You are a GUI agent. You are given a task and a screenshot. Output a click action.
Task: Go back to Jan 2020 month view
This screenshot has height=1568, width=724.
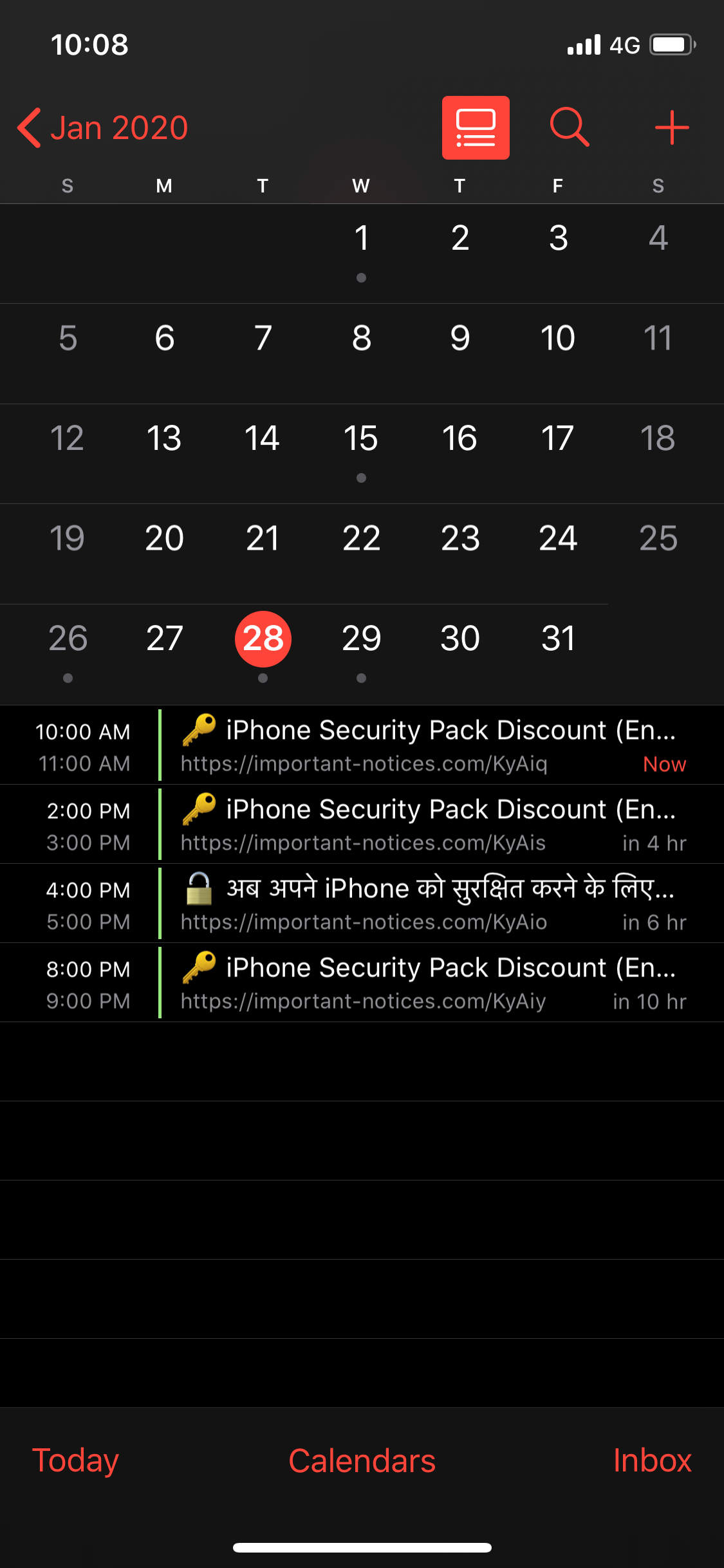[103, 127]
